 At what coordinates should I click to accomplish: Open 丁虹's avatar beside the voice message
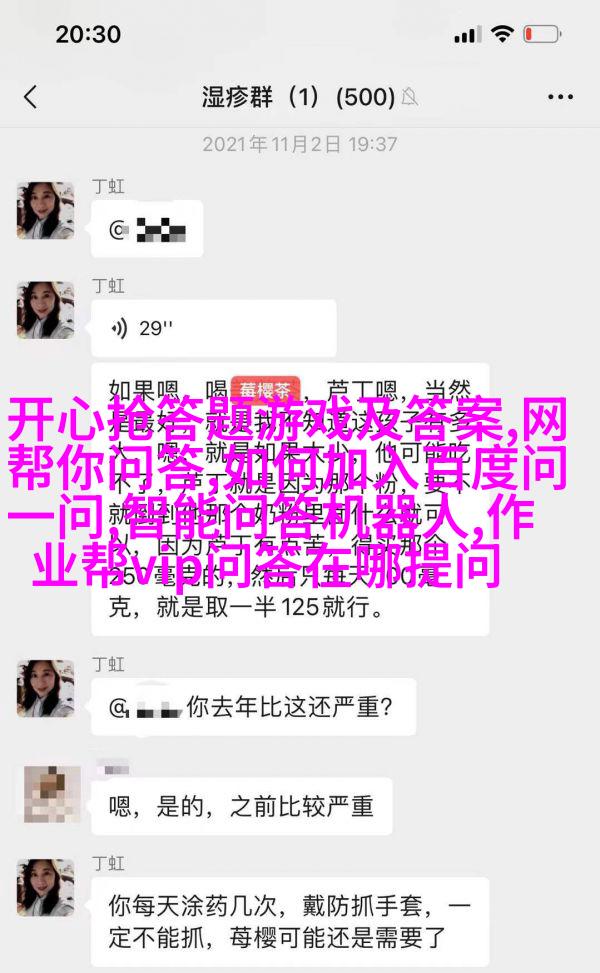(x=46, y=310)
